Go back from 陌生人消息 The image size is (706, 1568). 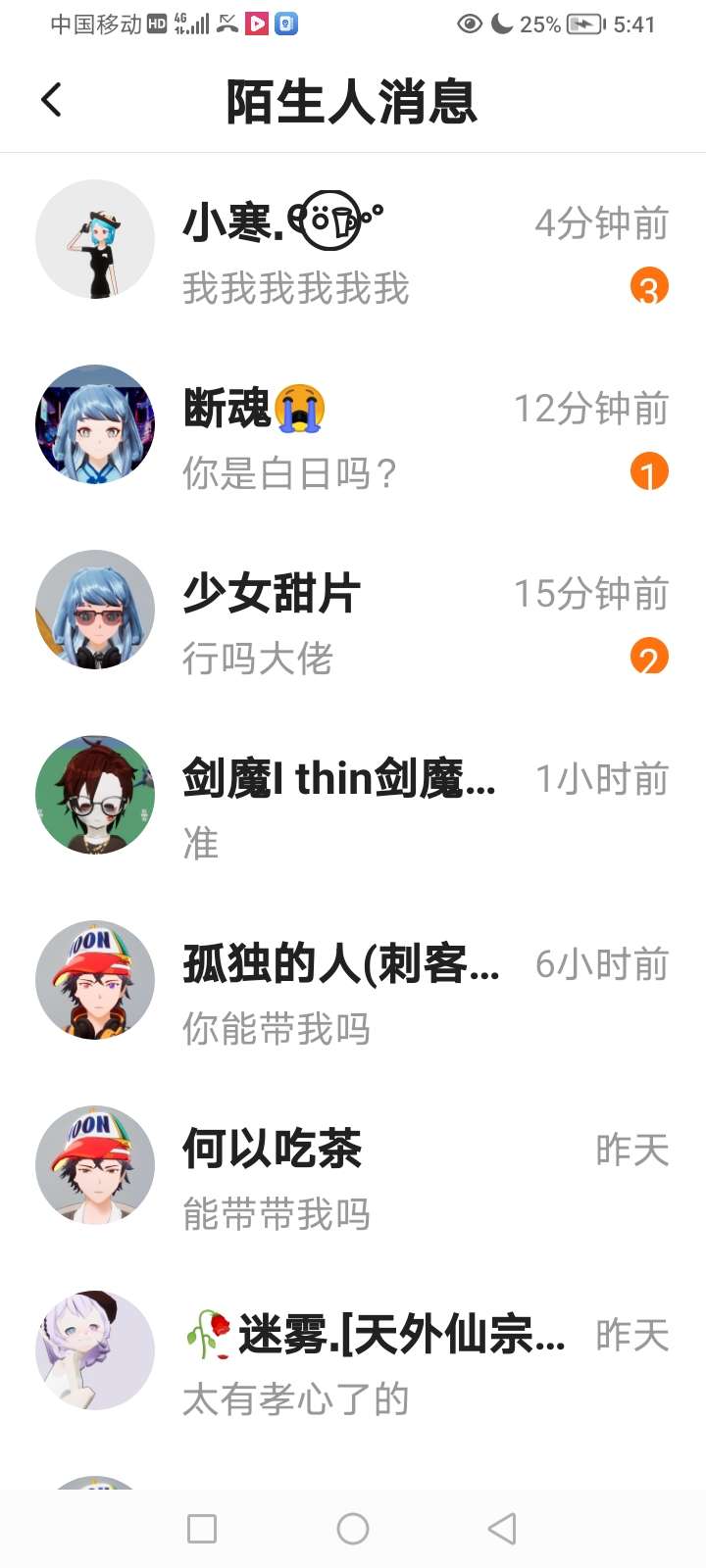click(x=51, y=100)
